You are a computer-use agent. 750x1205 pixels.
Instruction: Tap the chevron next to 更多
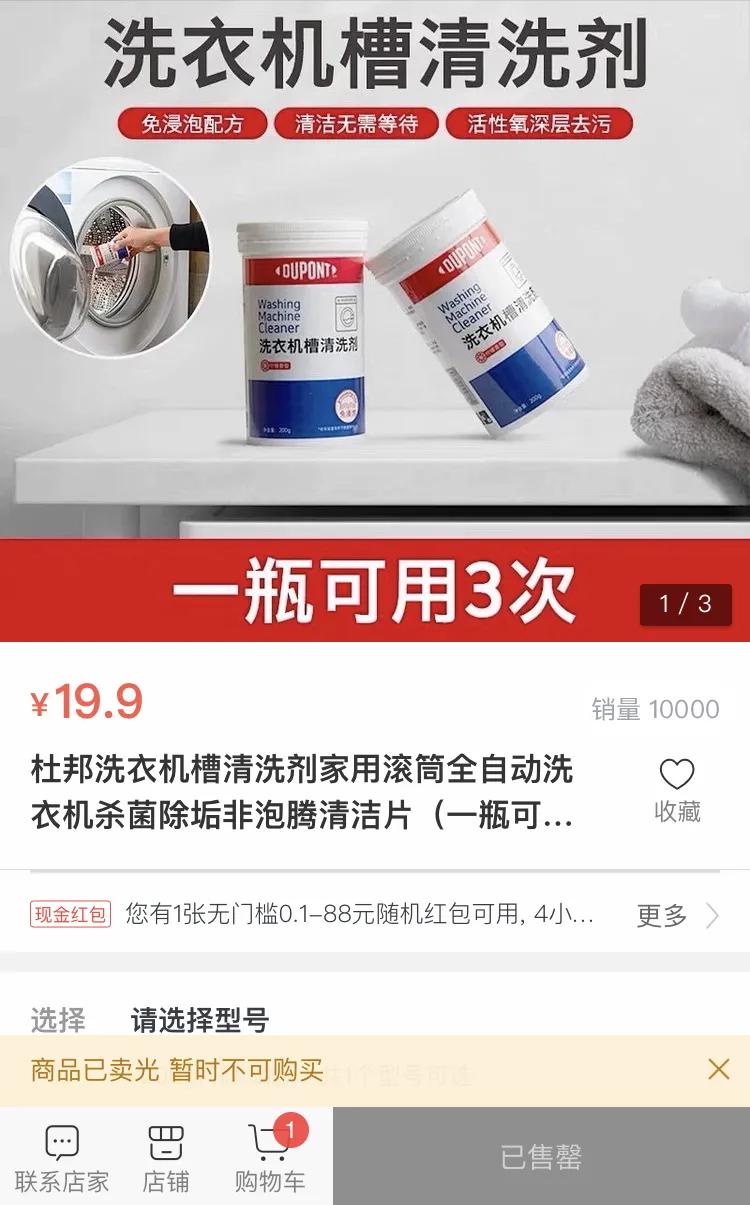coord(710,911)
